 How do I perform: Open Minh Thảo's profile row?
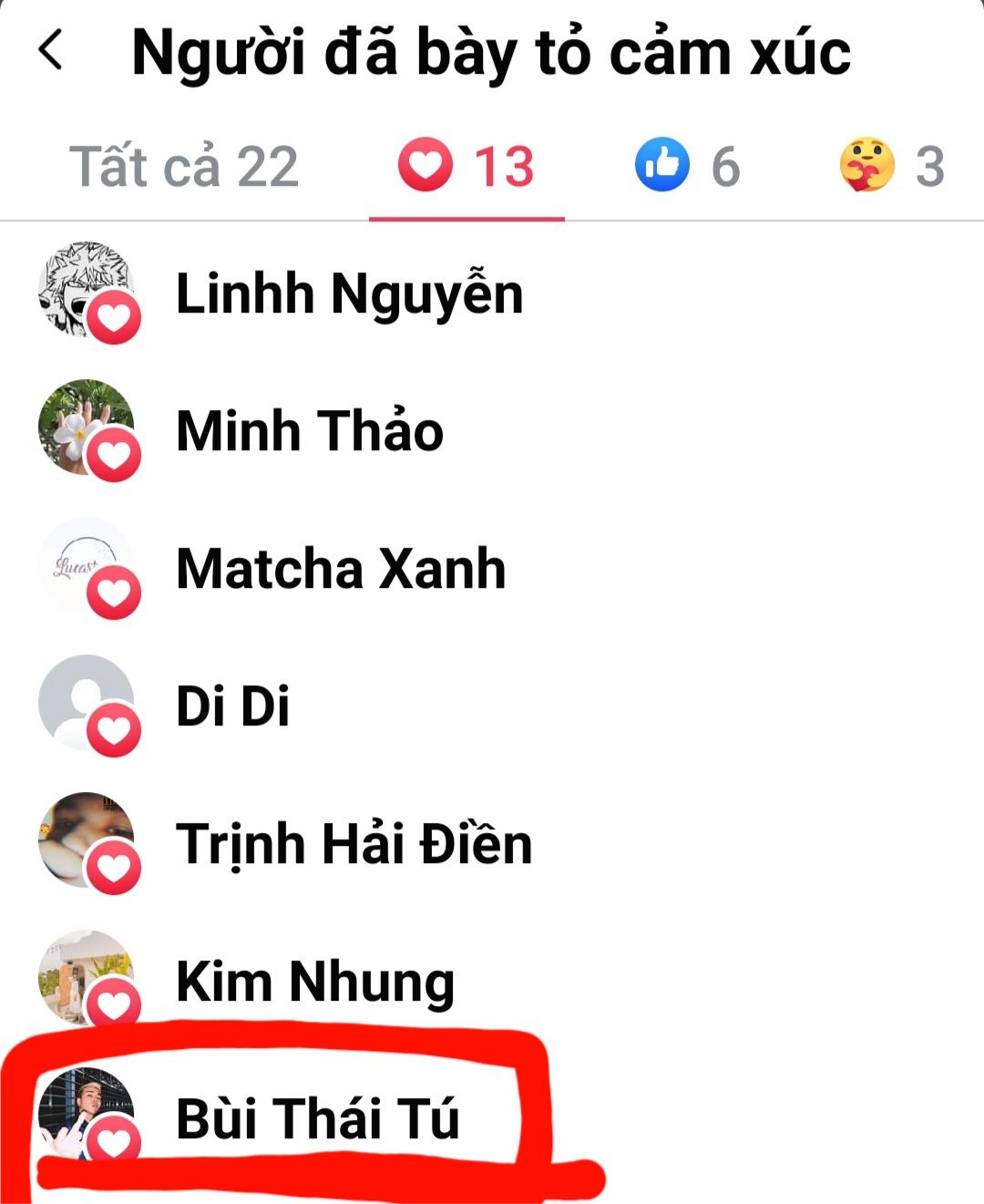[x=309, y=431]
